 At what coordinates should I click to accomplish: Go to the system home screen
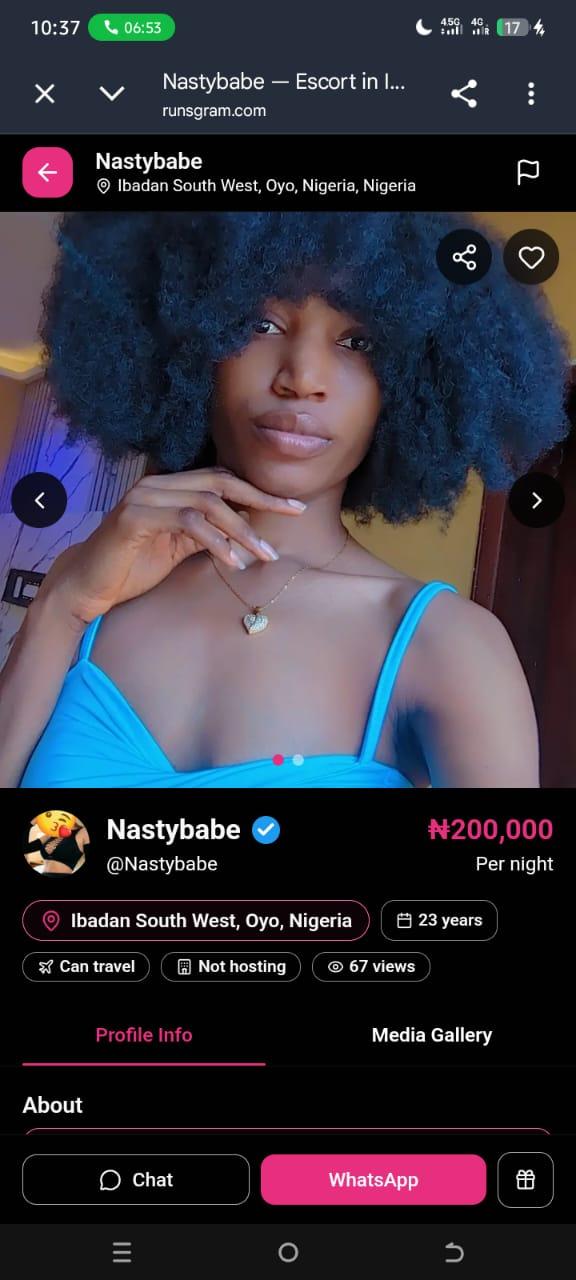click(288, 1252)
